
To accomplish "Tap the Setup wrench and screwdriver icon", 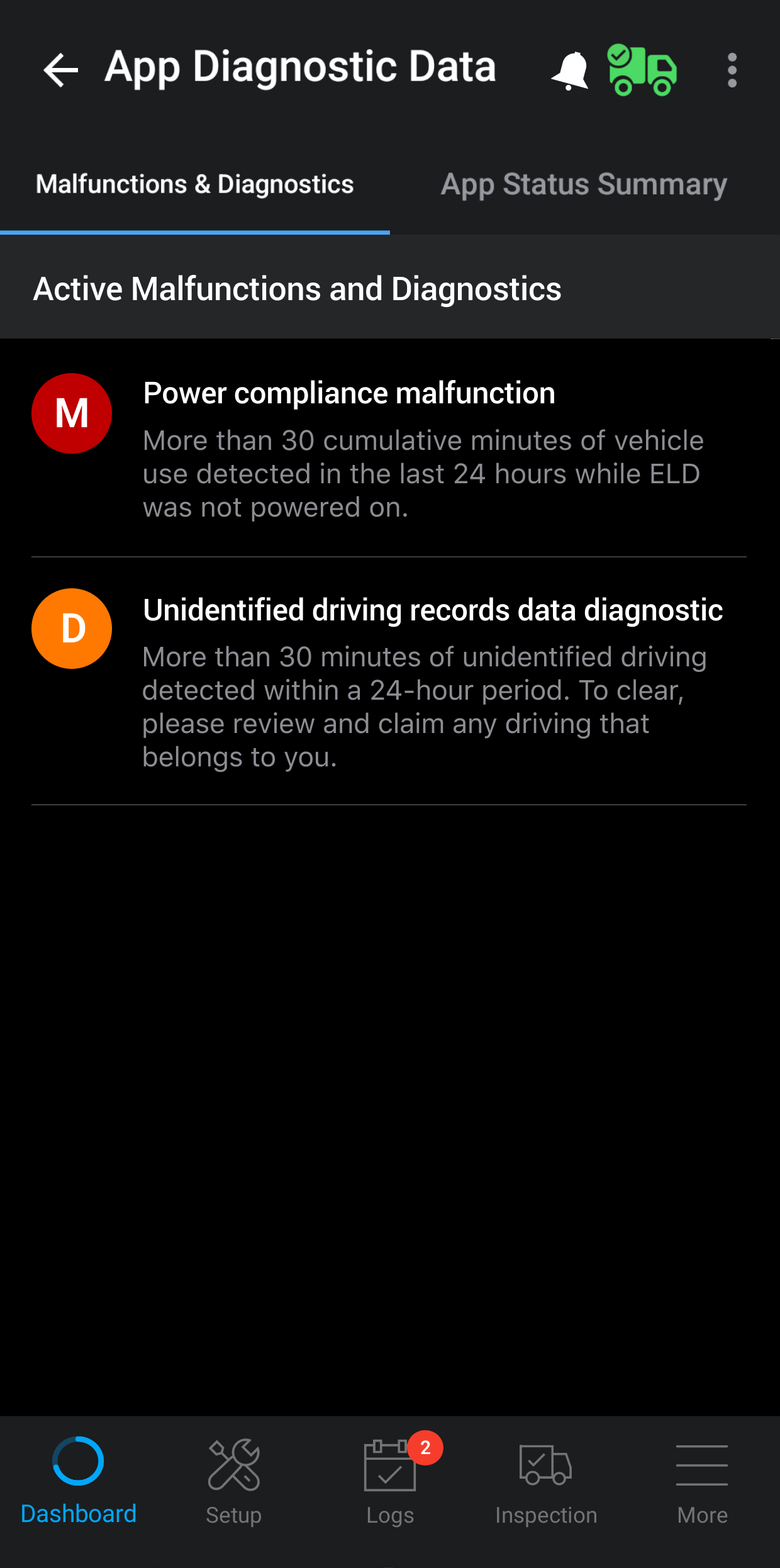I will point(233,1464).
